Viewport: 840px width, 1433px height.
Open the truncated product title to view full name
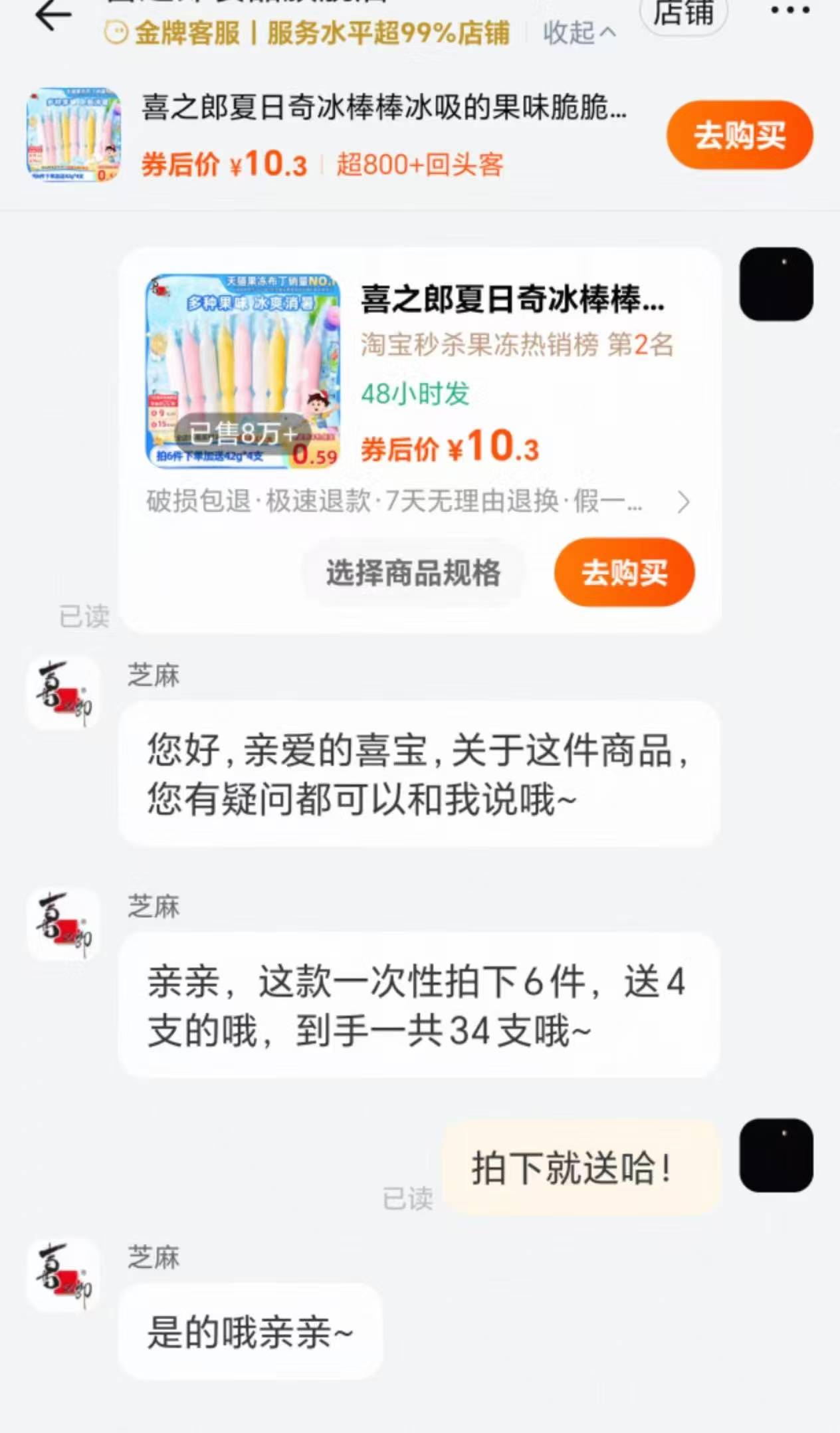385,111
